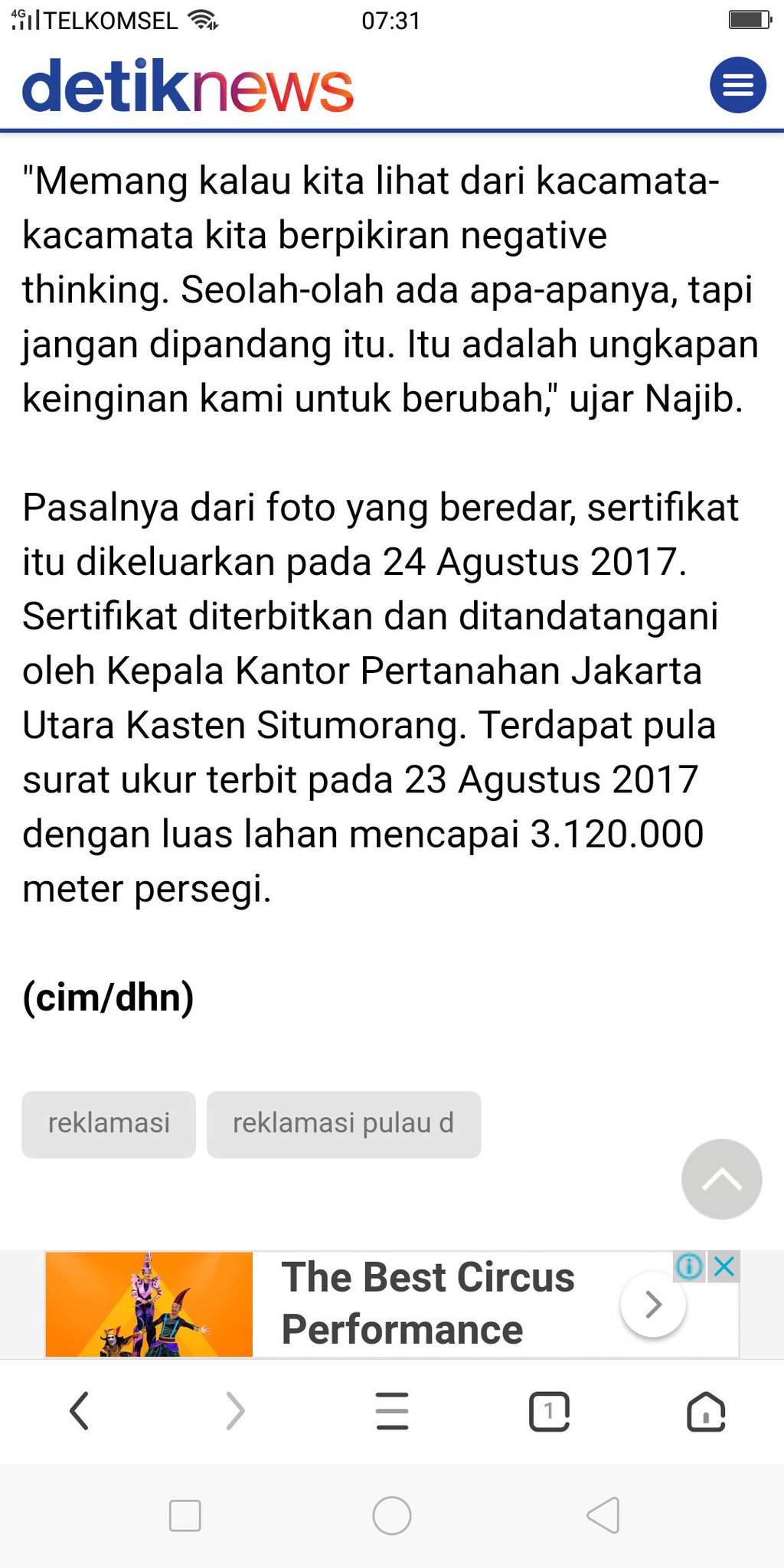Open the detiknews hamburger menu

pos(738,85)
